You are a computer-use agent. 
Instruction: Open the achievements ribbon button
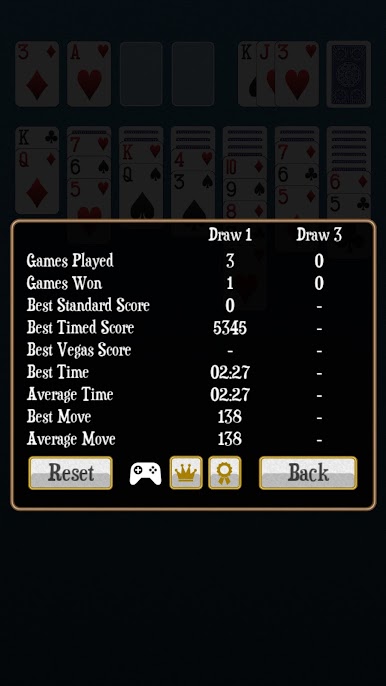pyautogui.click(x=225, y=473)
